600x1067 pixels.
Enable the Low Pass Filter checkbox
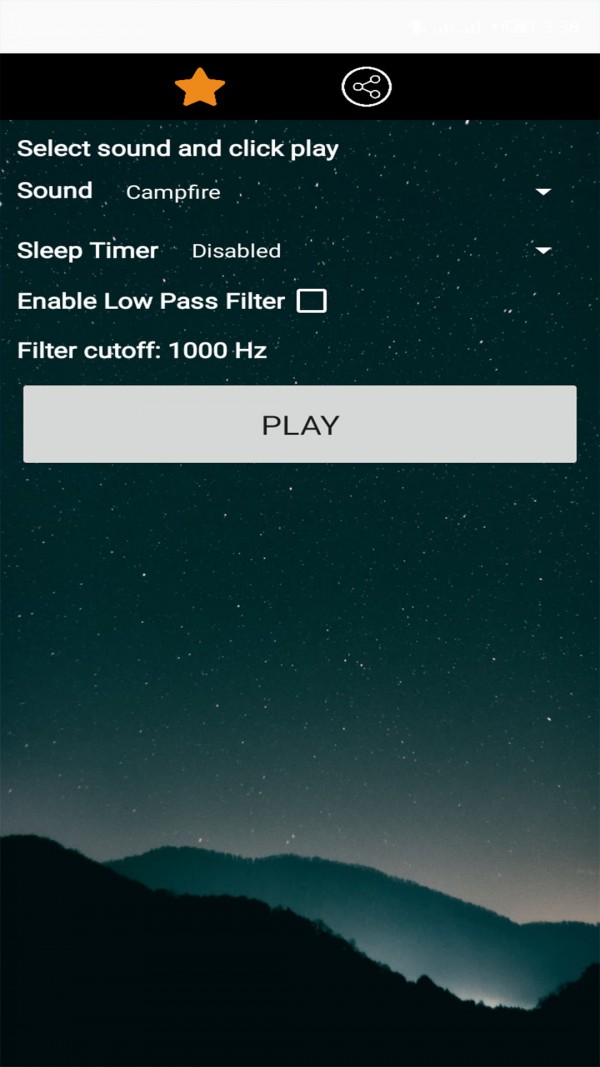click(x=312, y=301)
